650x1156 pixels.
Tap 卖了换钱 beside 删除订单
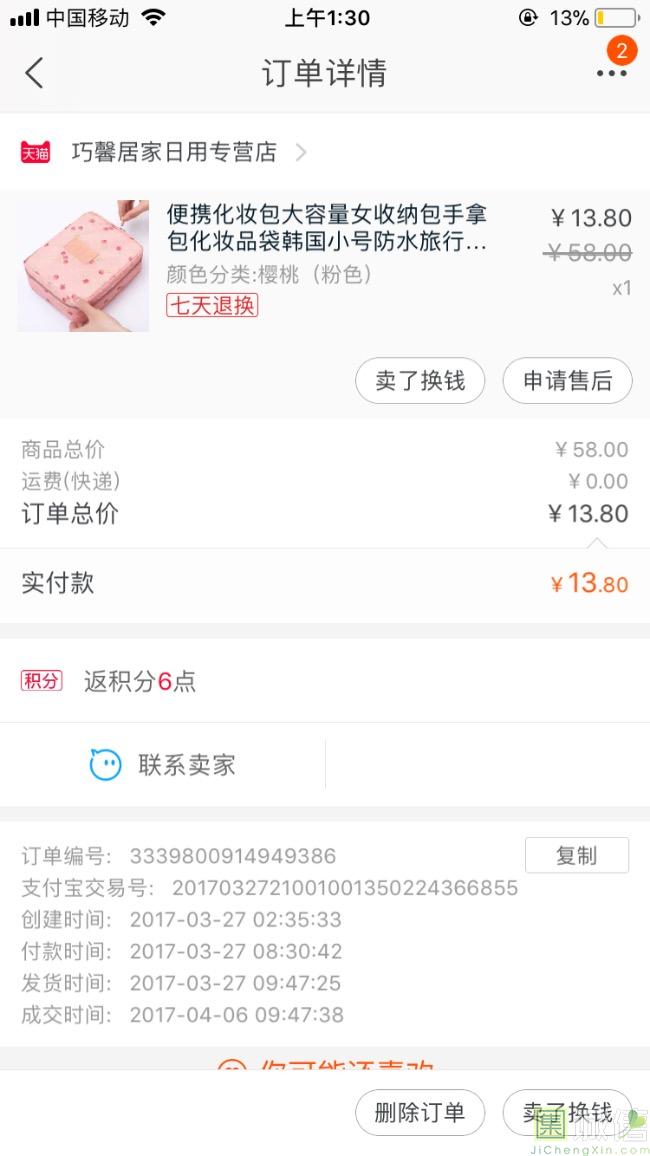click(x=567, y=1113)
